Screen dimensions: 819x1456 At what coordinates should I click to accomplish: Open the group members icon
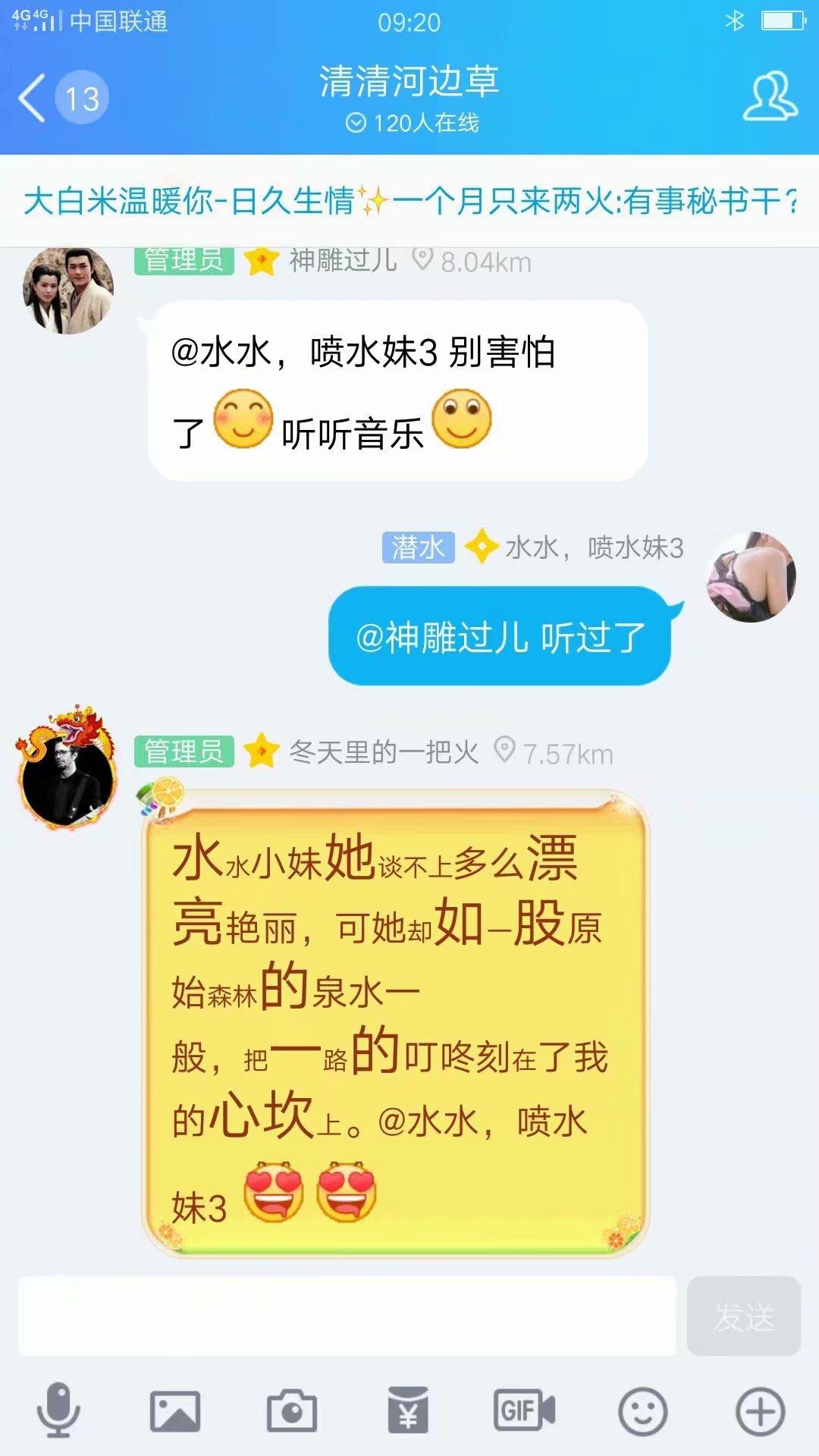(x=769, y=96)
